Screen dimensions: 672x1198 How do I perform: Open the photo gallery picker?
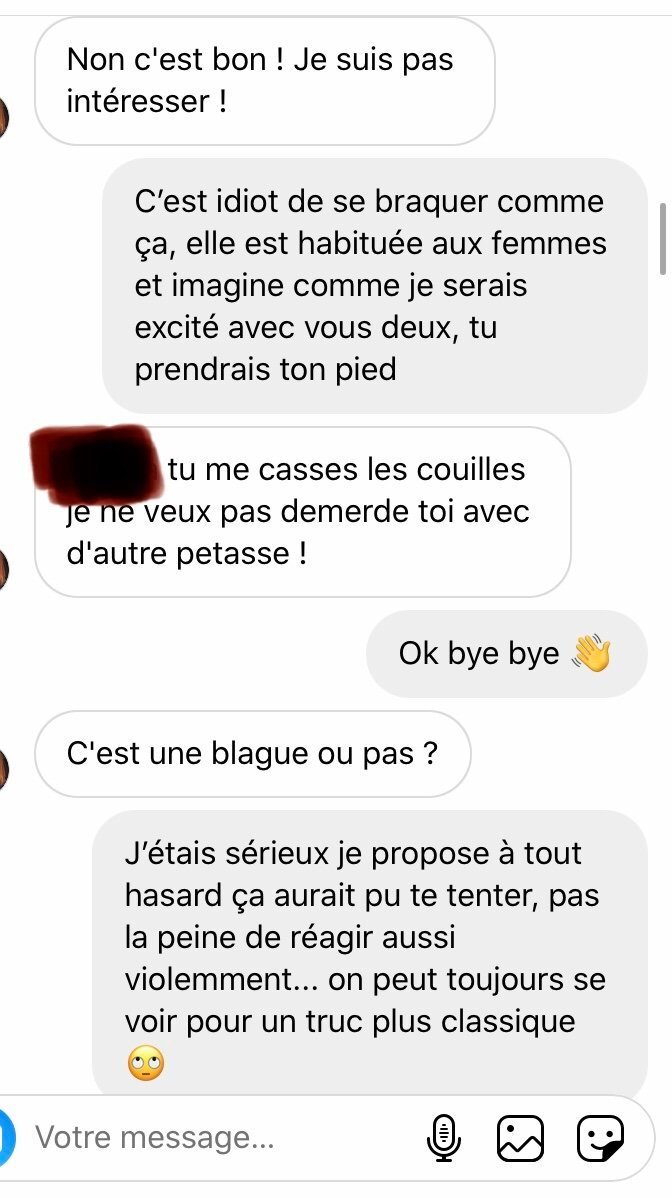pyautogui.click(x=520, y=1138)
